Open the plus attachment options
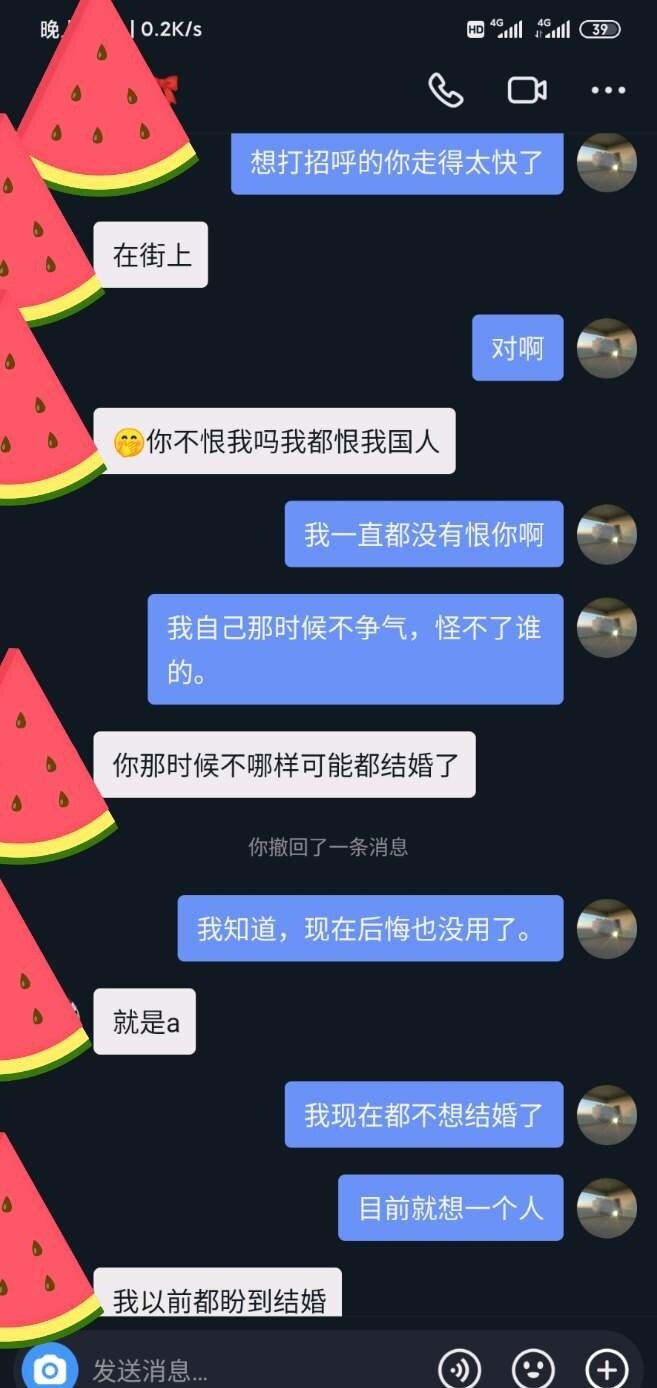Viewport: 657px width, 1388px height. point(606,1368)
